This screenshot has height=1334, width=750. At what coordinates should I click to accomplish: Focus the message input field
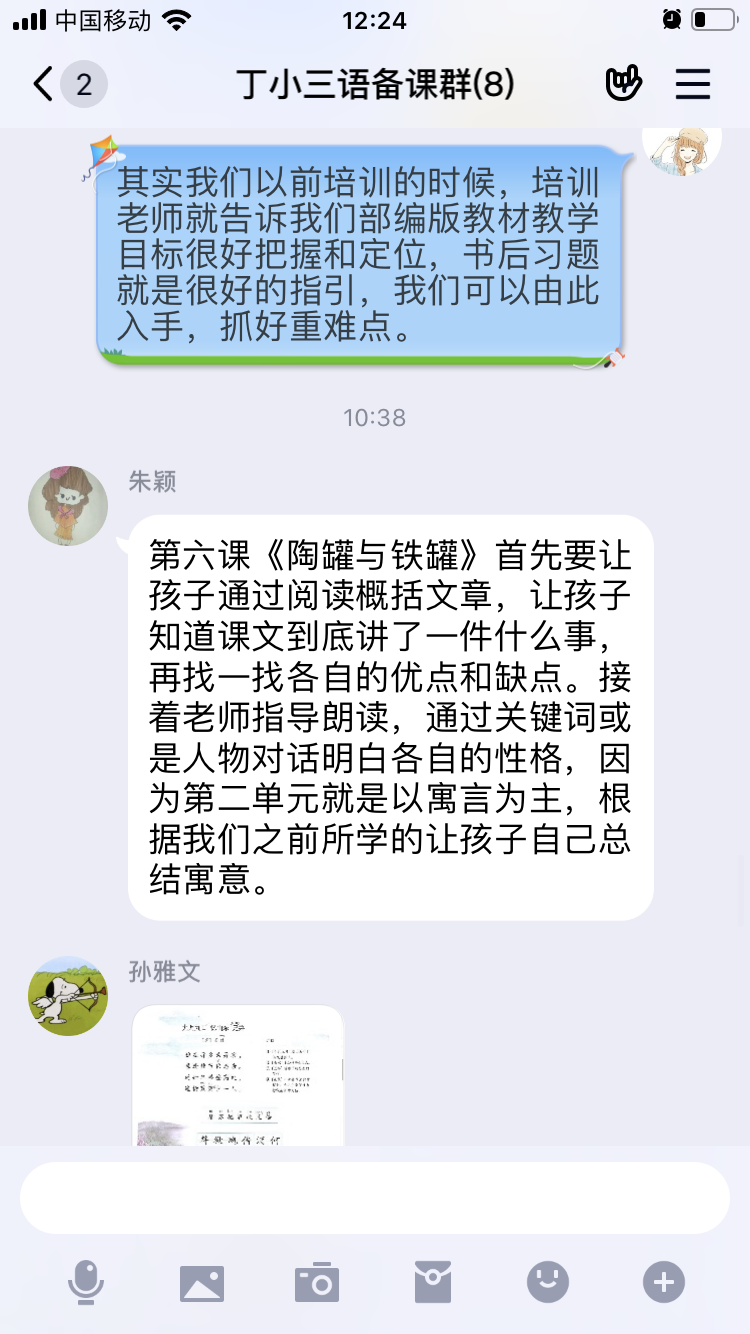click(375, 1198)
